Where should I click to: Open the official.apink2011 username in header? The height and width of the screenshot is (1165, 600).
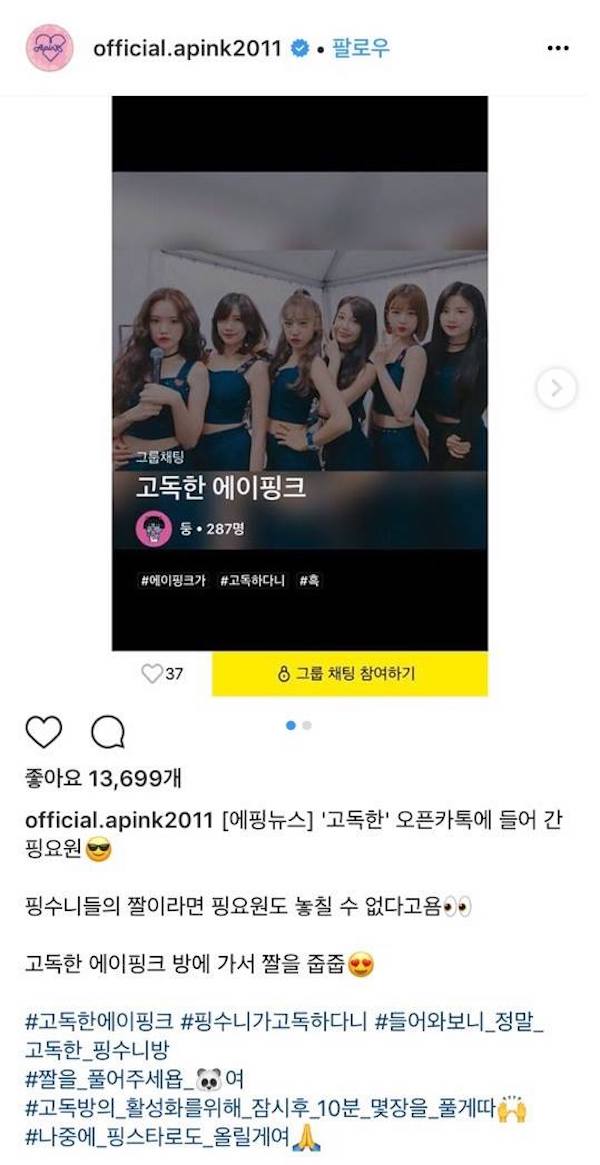pyautogui.click(x=186, y=48)
